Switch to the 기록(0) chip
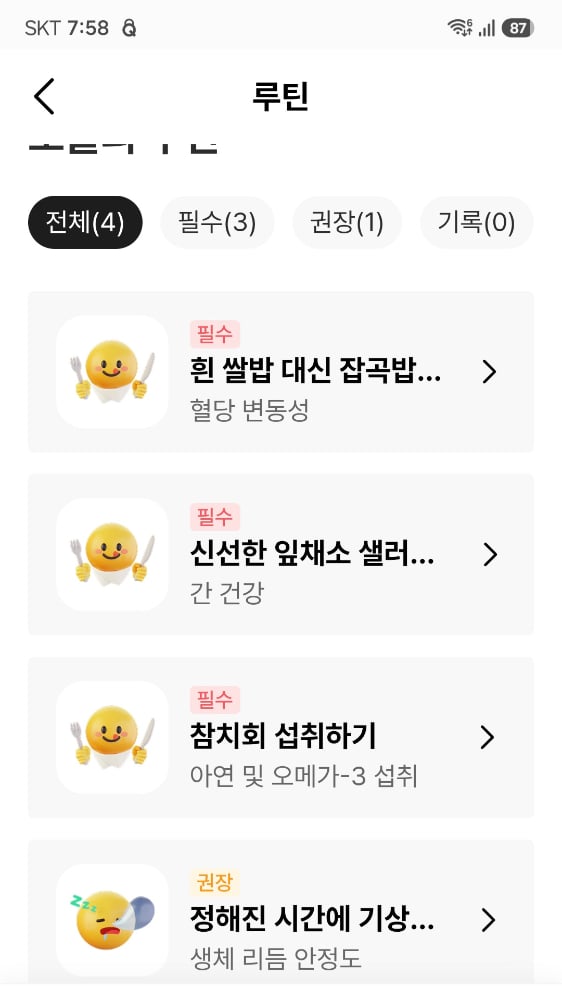Screen dimensions: 562x1000 [x=477, y=223]
